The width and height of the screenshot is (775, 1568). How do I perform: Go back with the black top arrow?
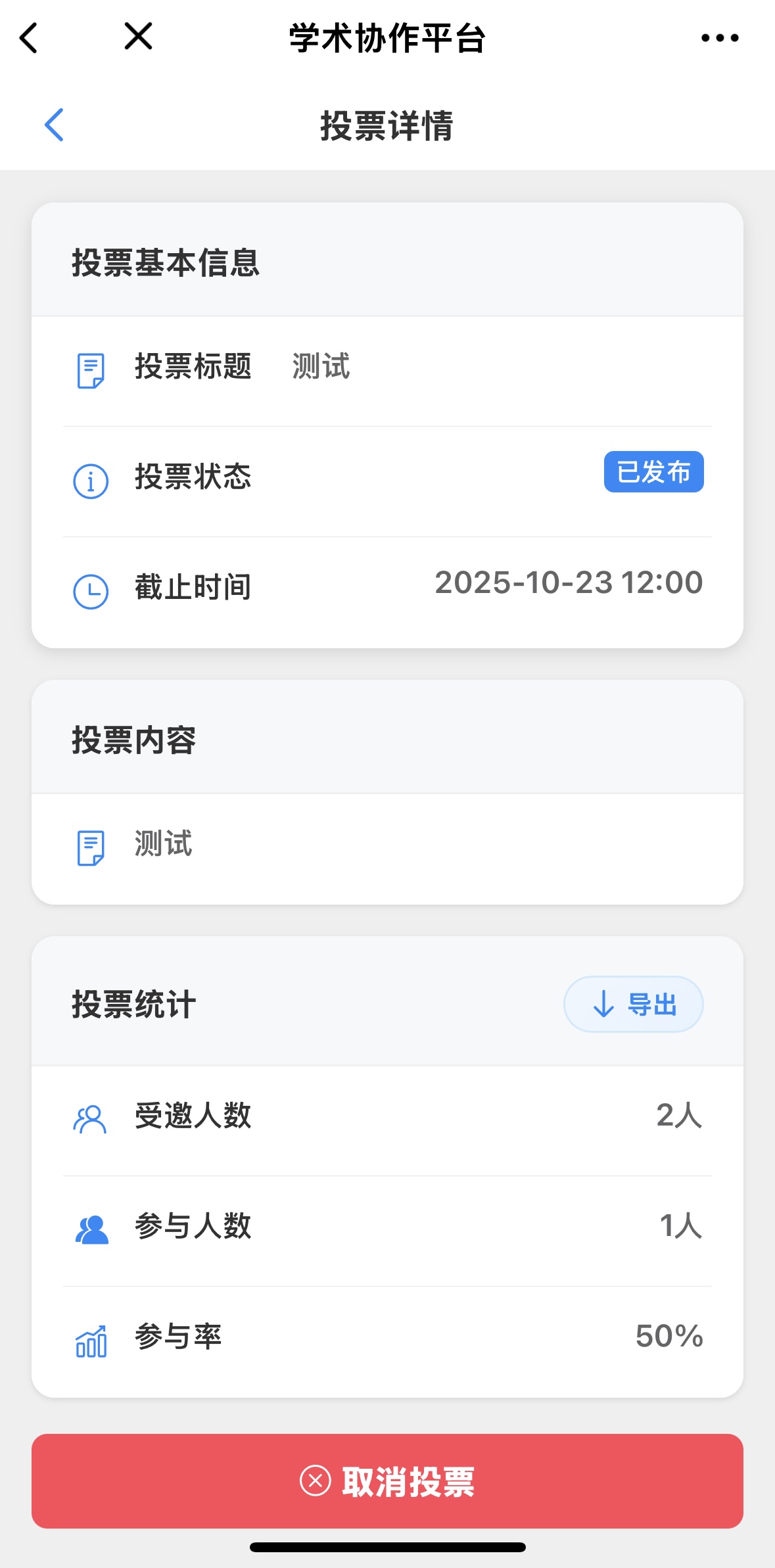(29, 37)
